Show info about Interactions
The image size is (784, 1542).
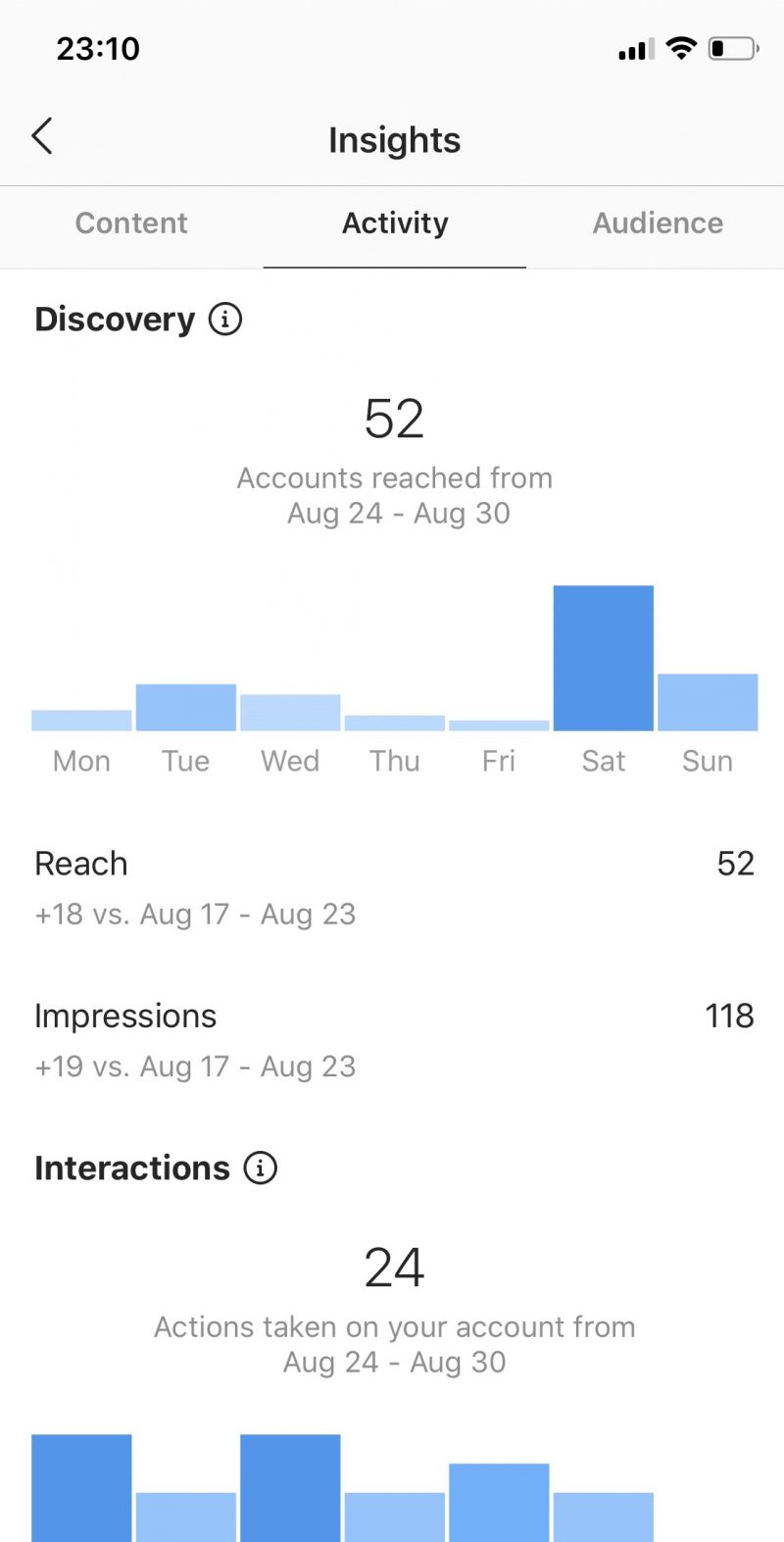click(261, 1168)
